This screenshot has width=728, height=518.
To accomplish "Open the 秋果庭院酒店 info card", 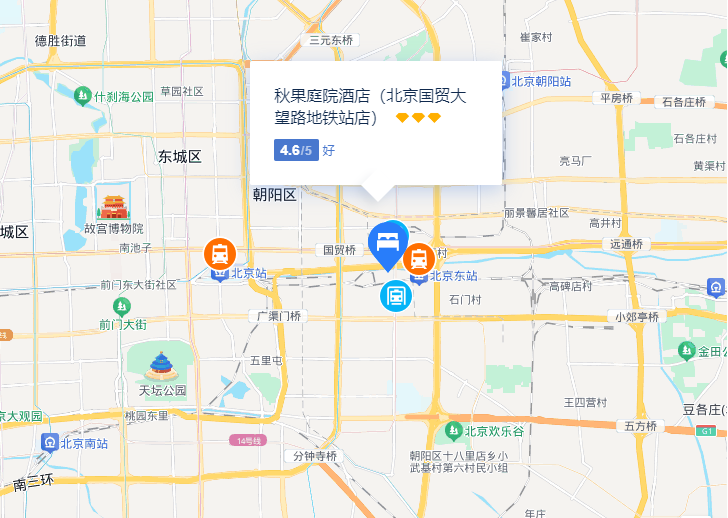I will [x=375, y=122].
